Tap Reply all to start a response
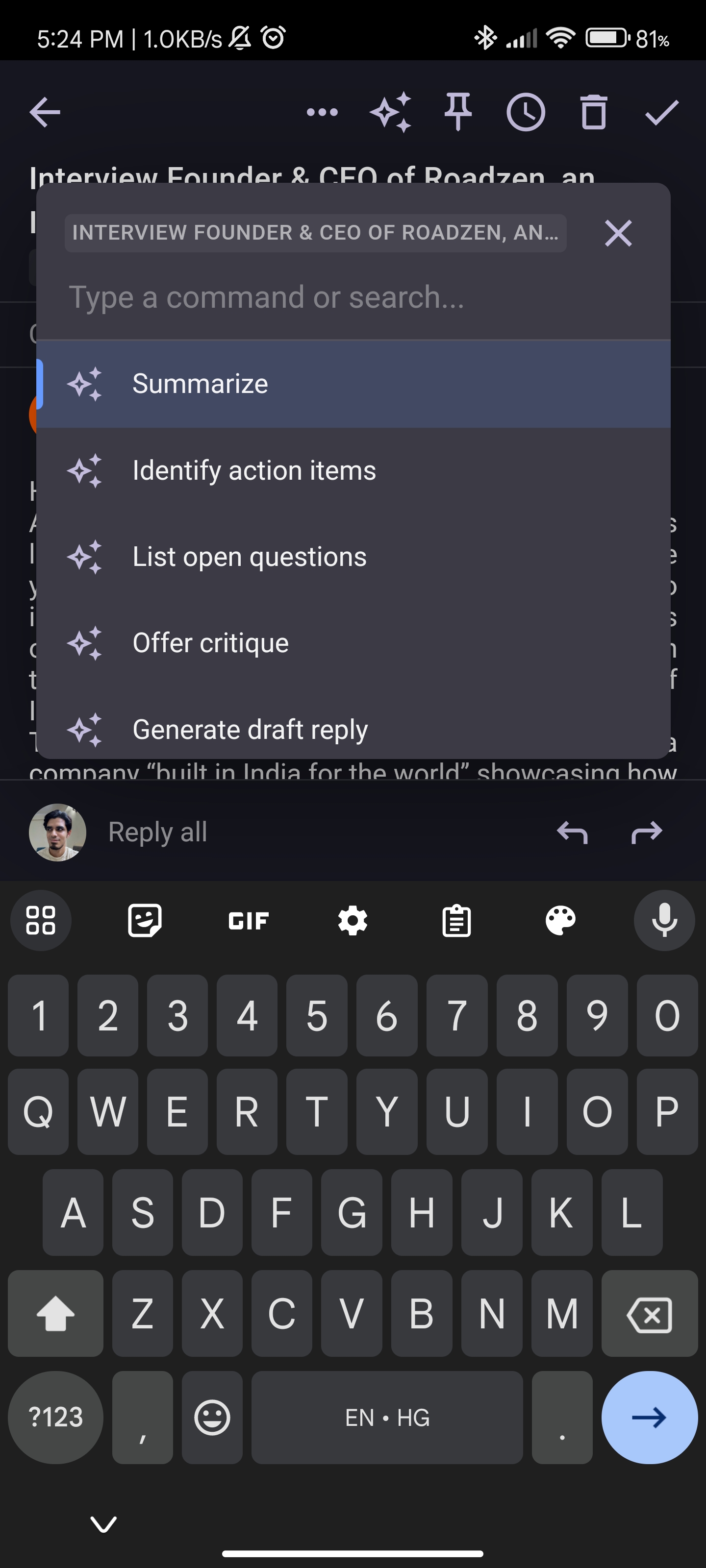The height and width of the screenshot is (1568, 706). [x=157, y=832]
